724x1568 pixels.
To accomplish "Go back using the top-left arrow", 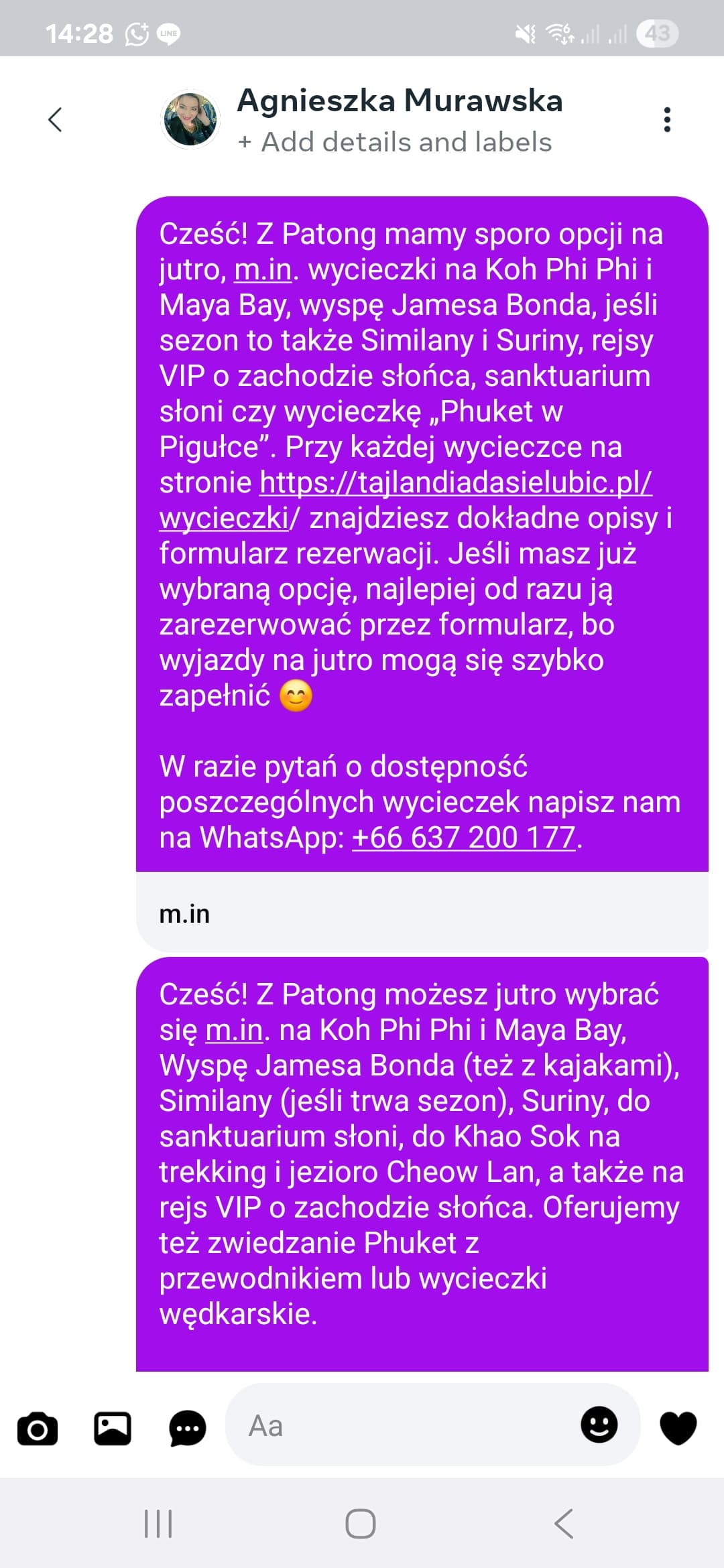I will click(55, 120).
